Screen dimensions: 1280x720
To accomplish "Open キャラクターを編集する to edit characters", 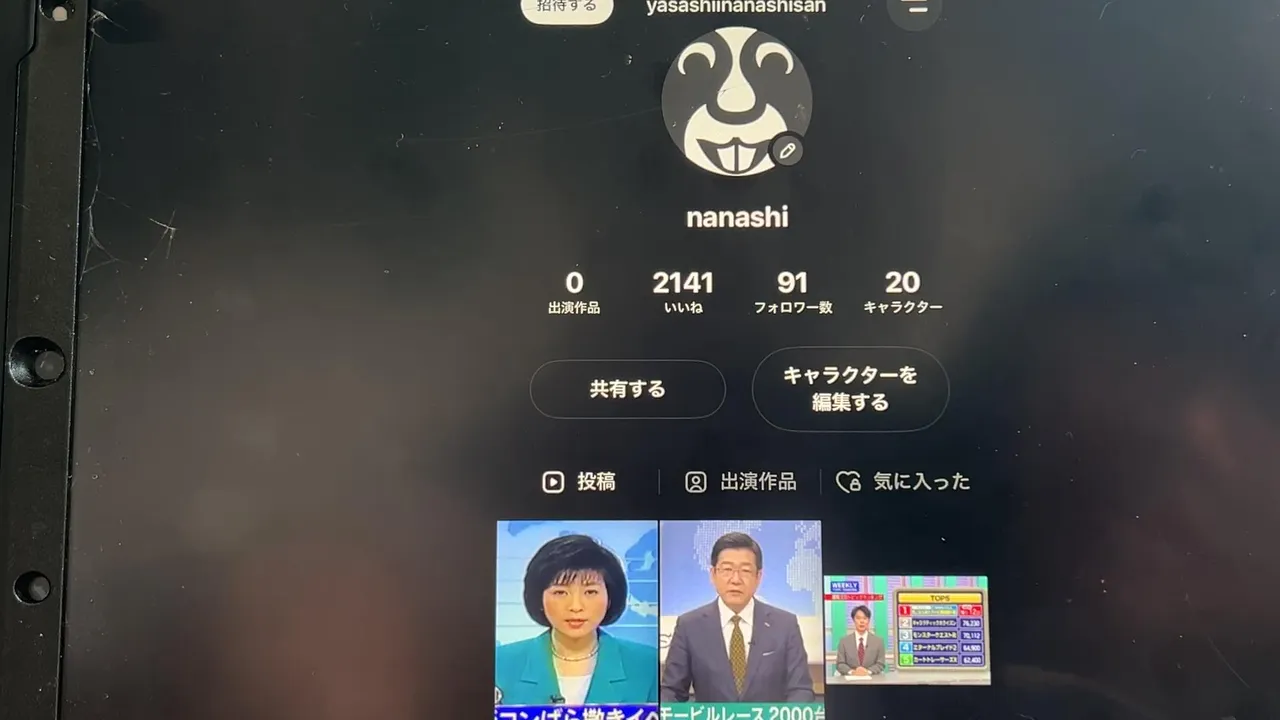I will 850,389.
